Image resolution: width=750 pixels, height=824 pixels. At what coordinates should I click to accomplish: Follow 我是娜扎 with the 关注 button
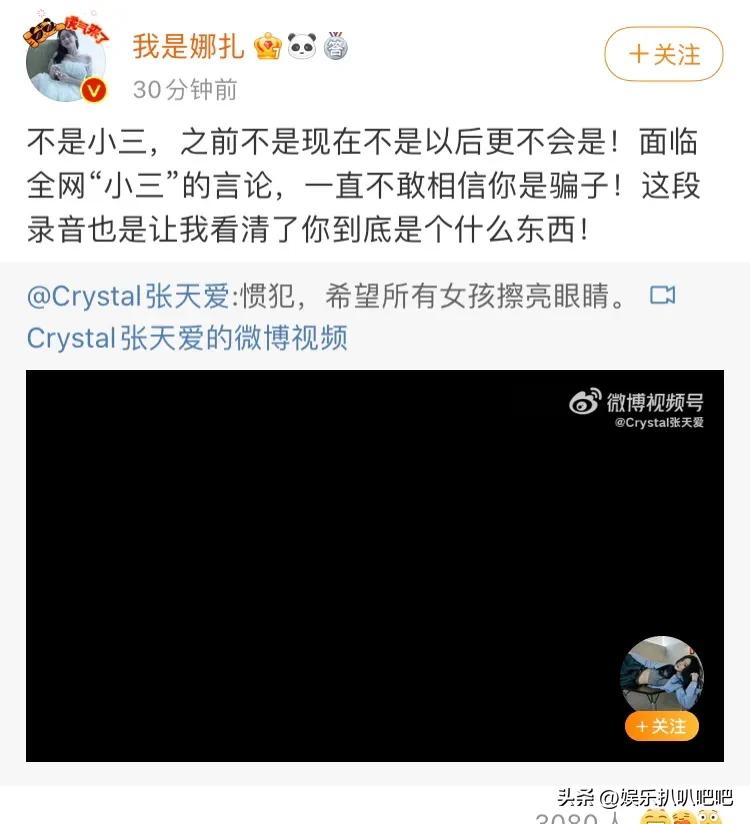tap(663, 54)
